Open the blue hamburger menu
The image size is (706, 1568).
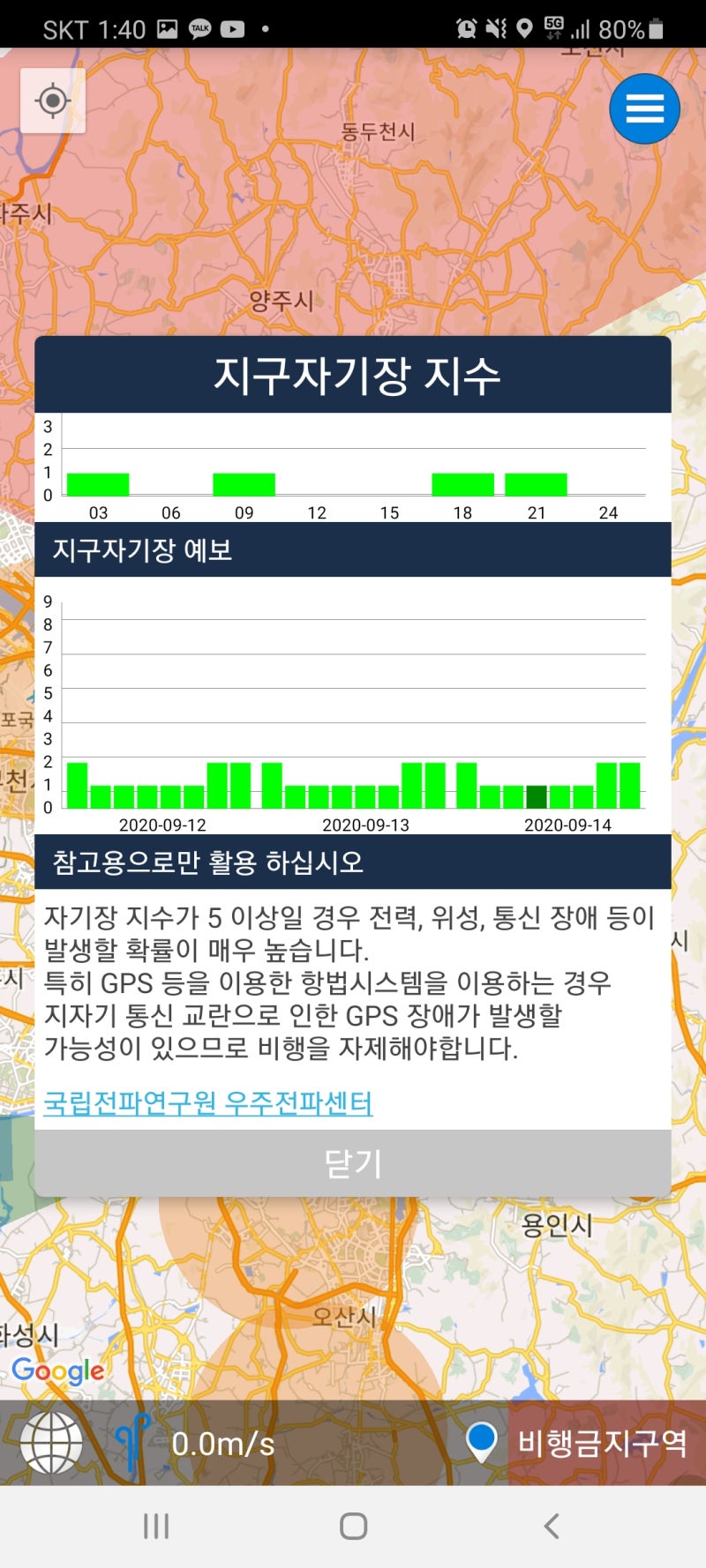point(644,108)
